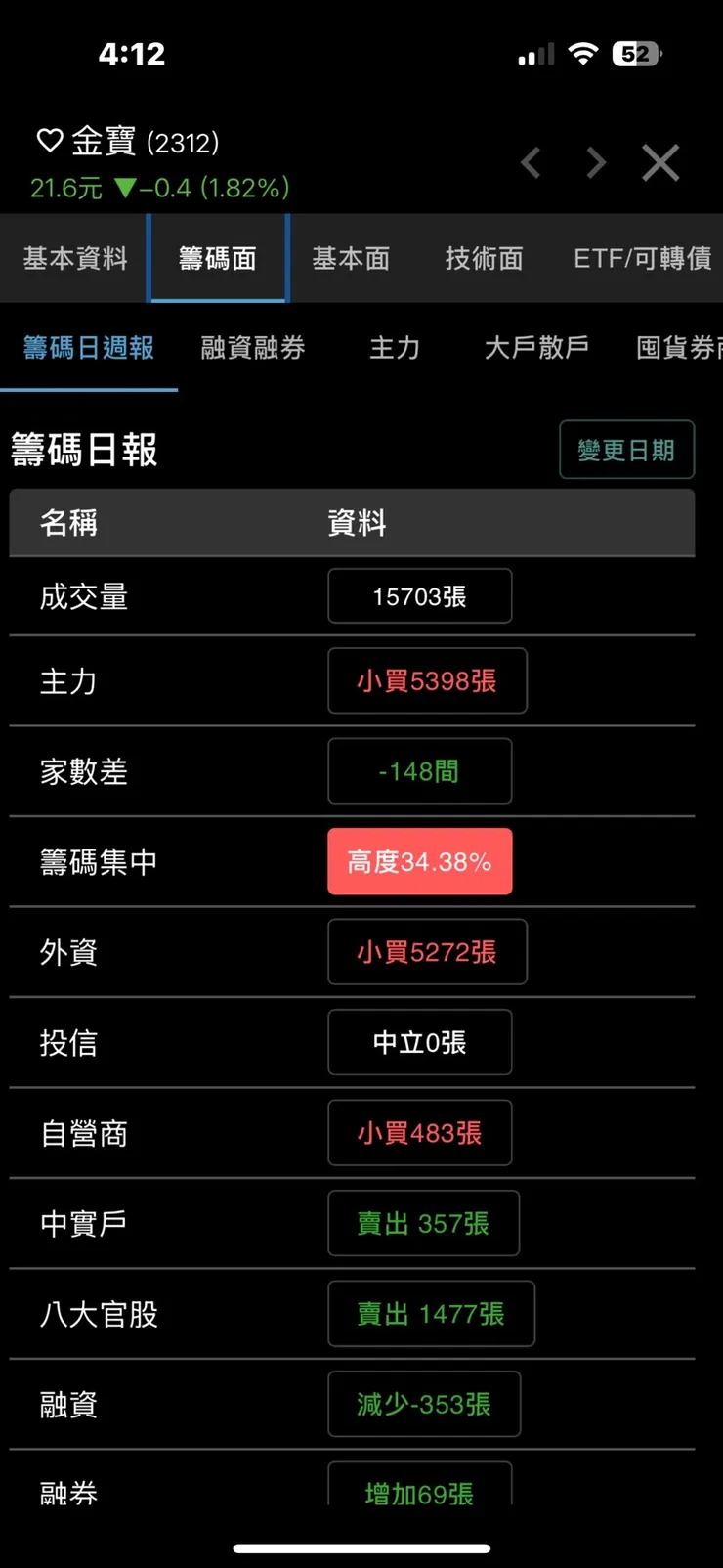Tap the 八大官股 賣出1477張 value
Image resolution: width=723 pixels, height=1568 pixels.
(x=431, y=1314)
